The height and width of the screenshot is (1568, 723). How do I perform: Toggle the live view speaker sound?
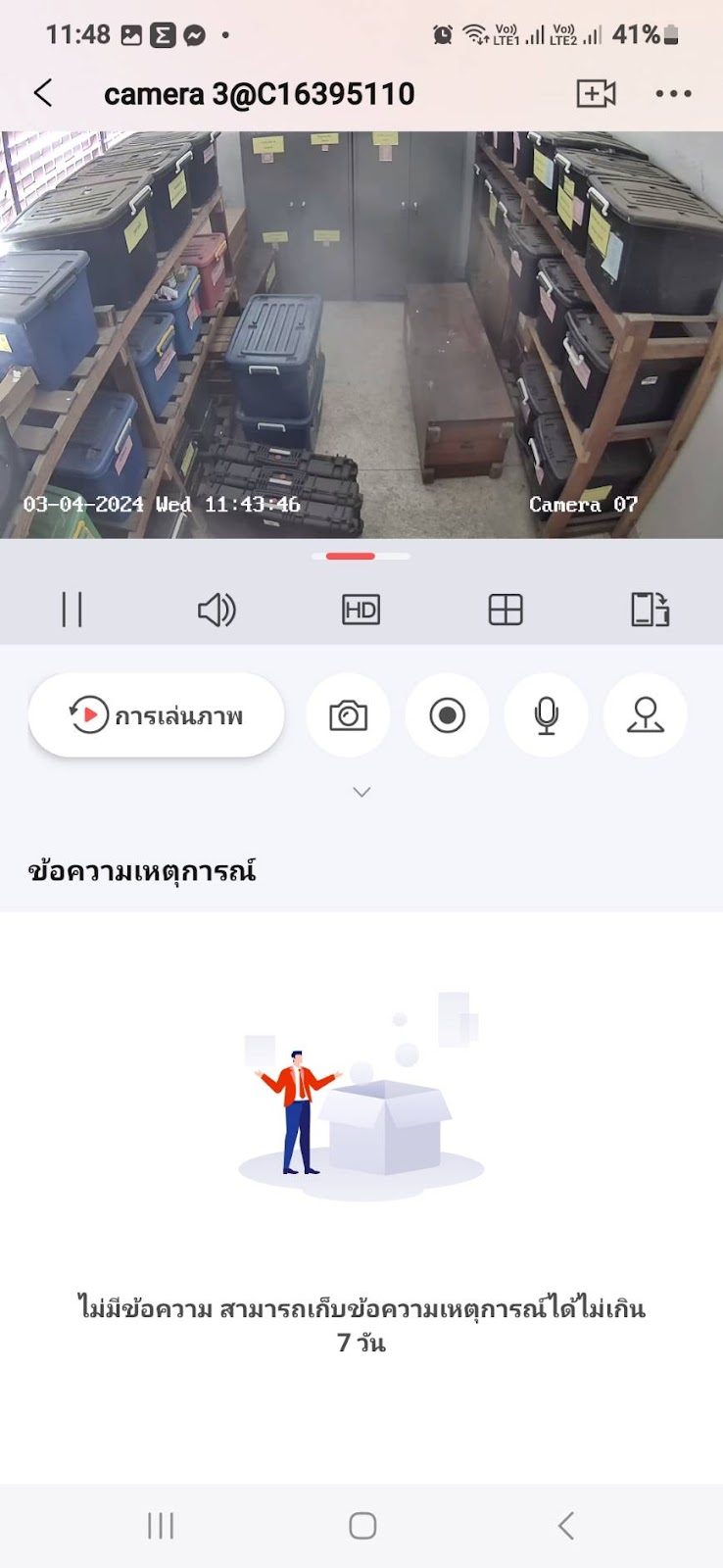click(217, 610)
